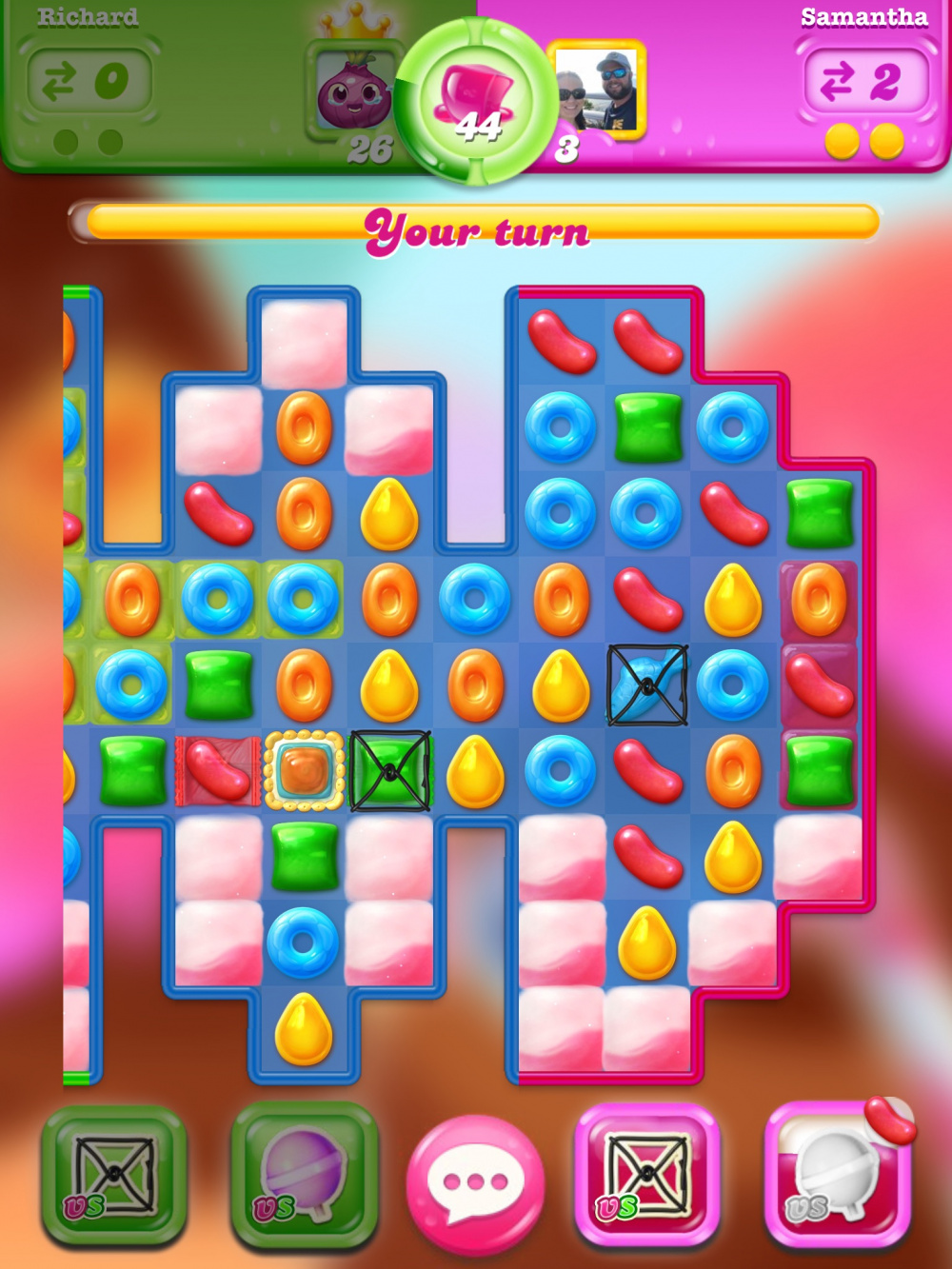952x1269 pixels.
Task: Tap the blue fish candy
Action: tap(647, 685)
